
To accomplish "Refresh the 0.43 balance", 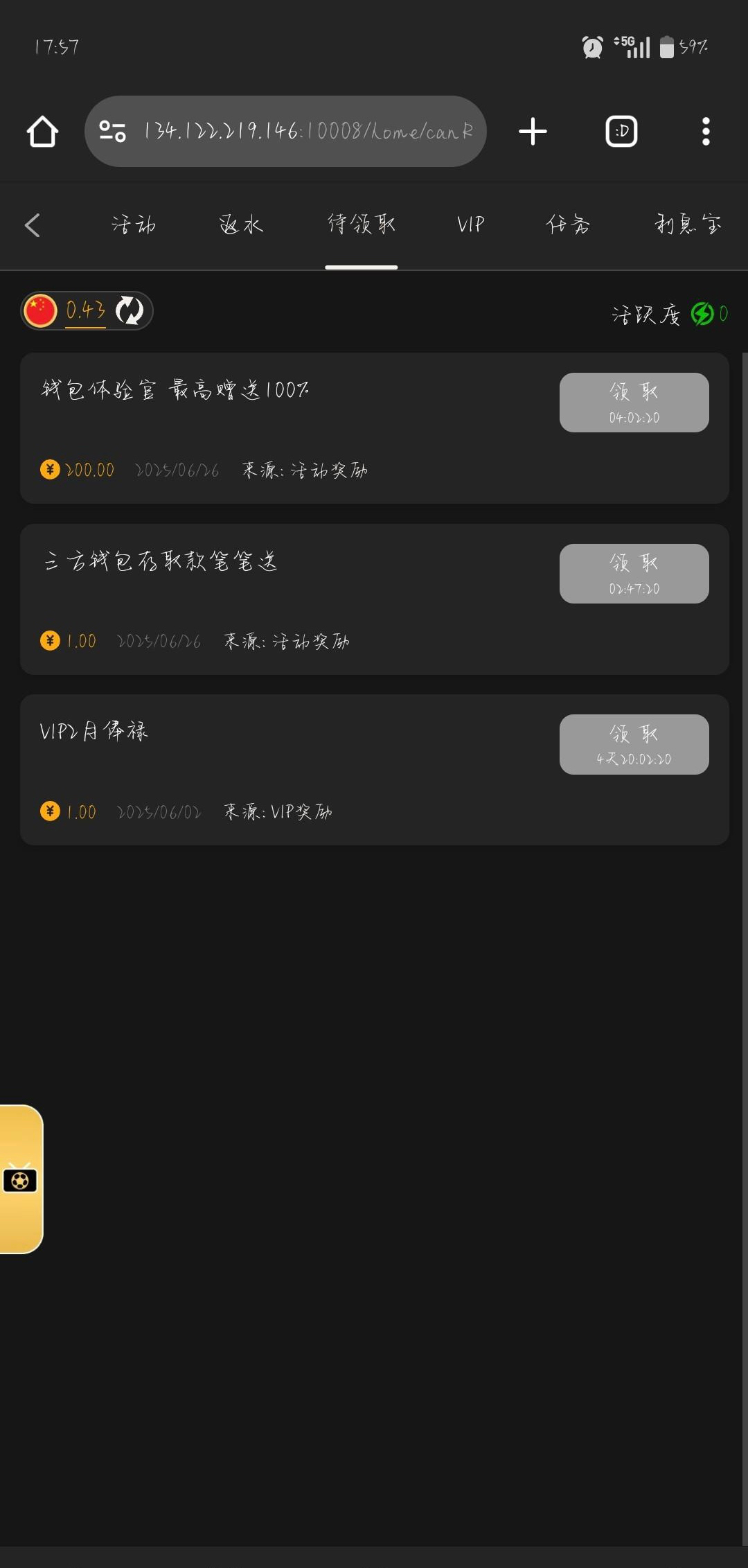I will tap(130, 310).
